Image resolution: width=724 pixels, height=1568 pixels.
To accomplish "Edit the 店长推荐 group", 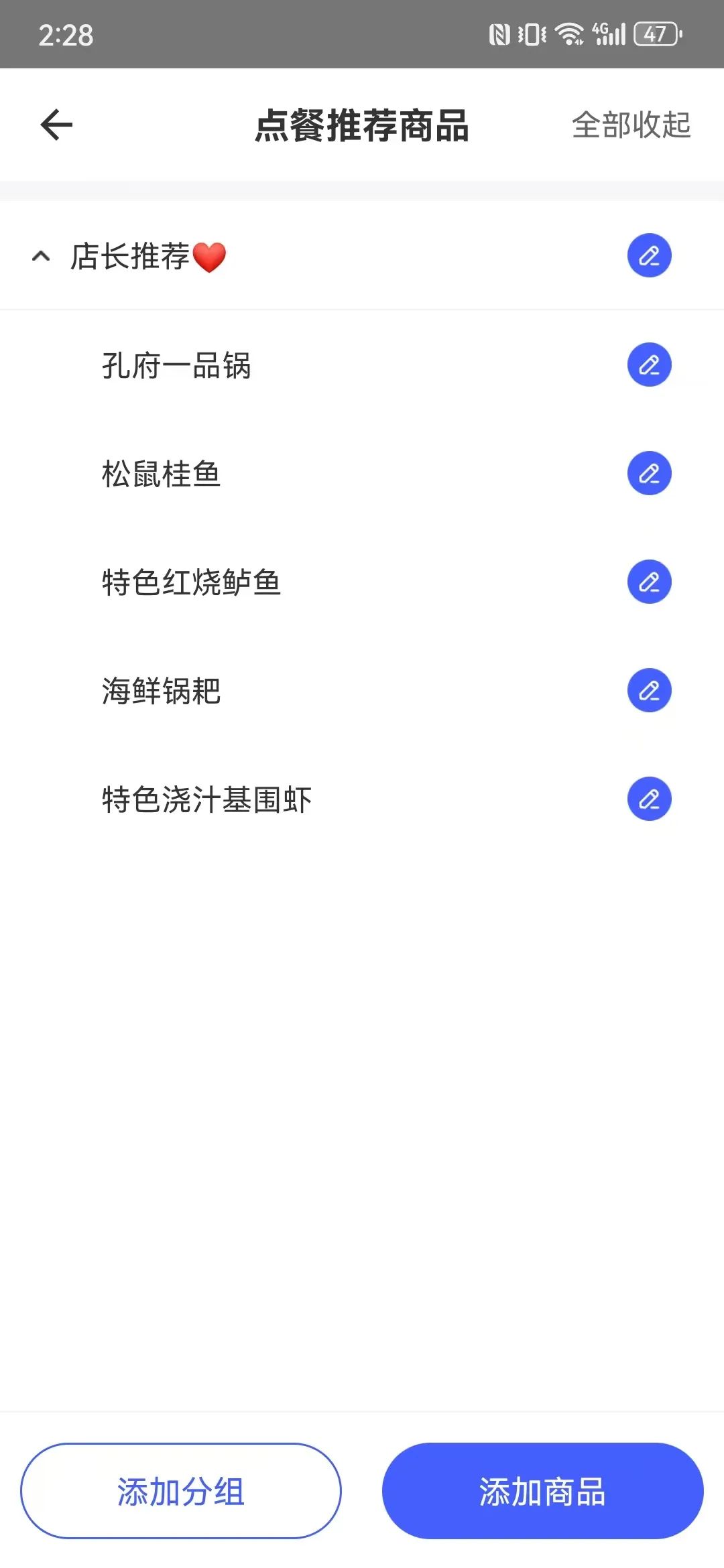I will pyautogui.click(x=649, y=255).
